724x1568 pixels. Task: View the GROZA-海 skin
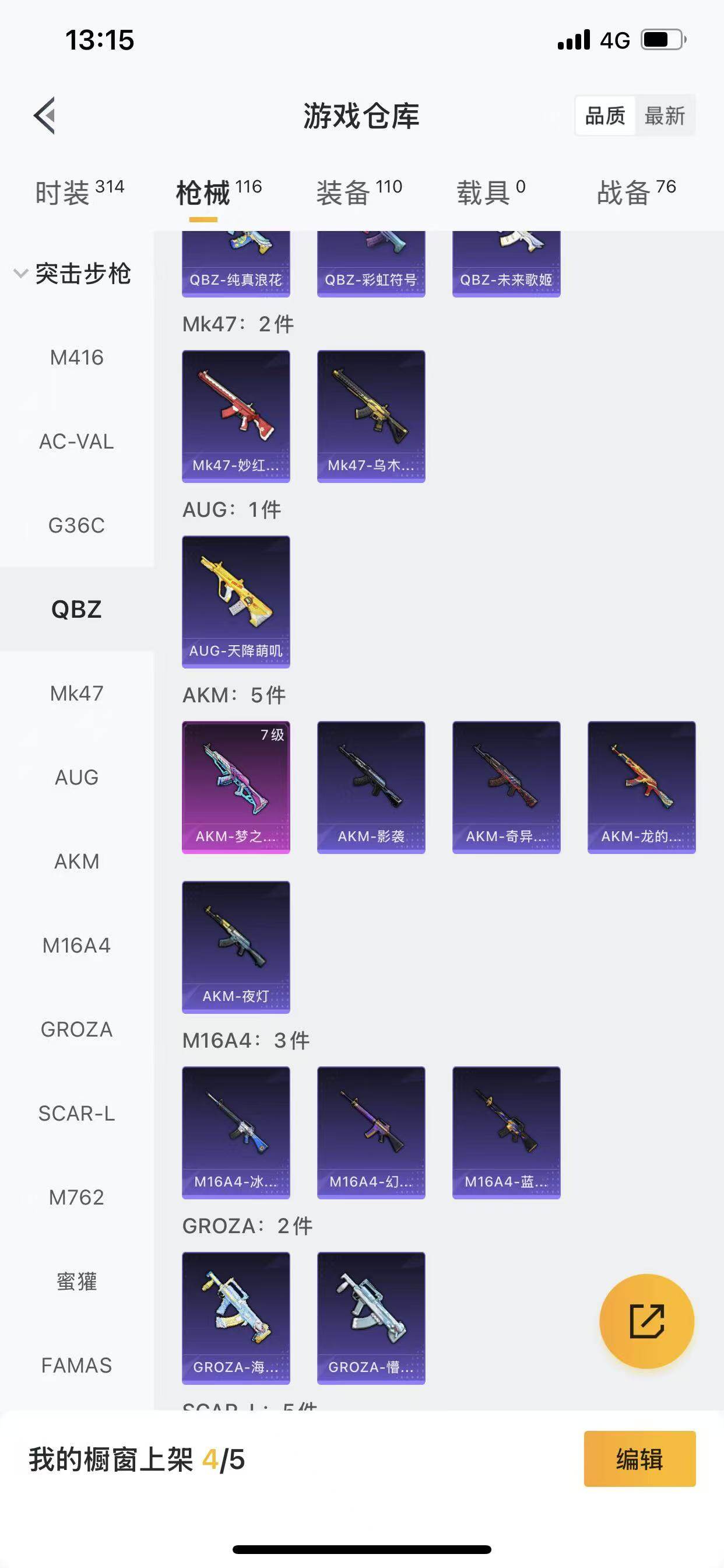click(236, 1318)
